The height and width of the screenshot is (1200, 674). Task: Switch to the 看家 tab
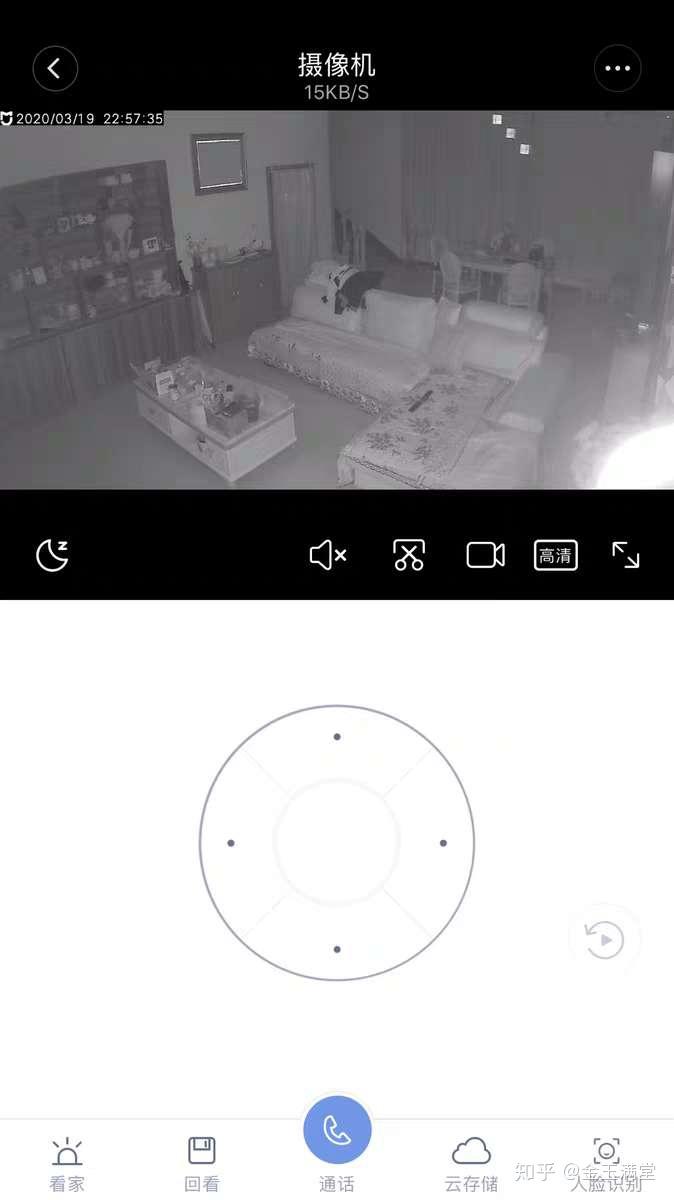pos(67,1163)
